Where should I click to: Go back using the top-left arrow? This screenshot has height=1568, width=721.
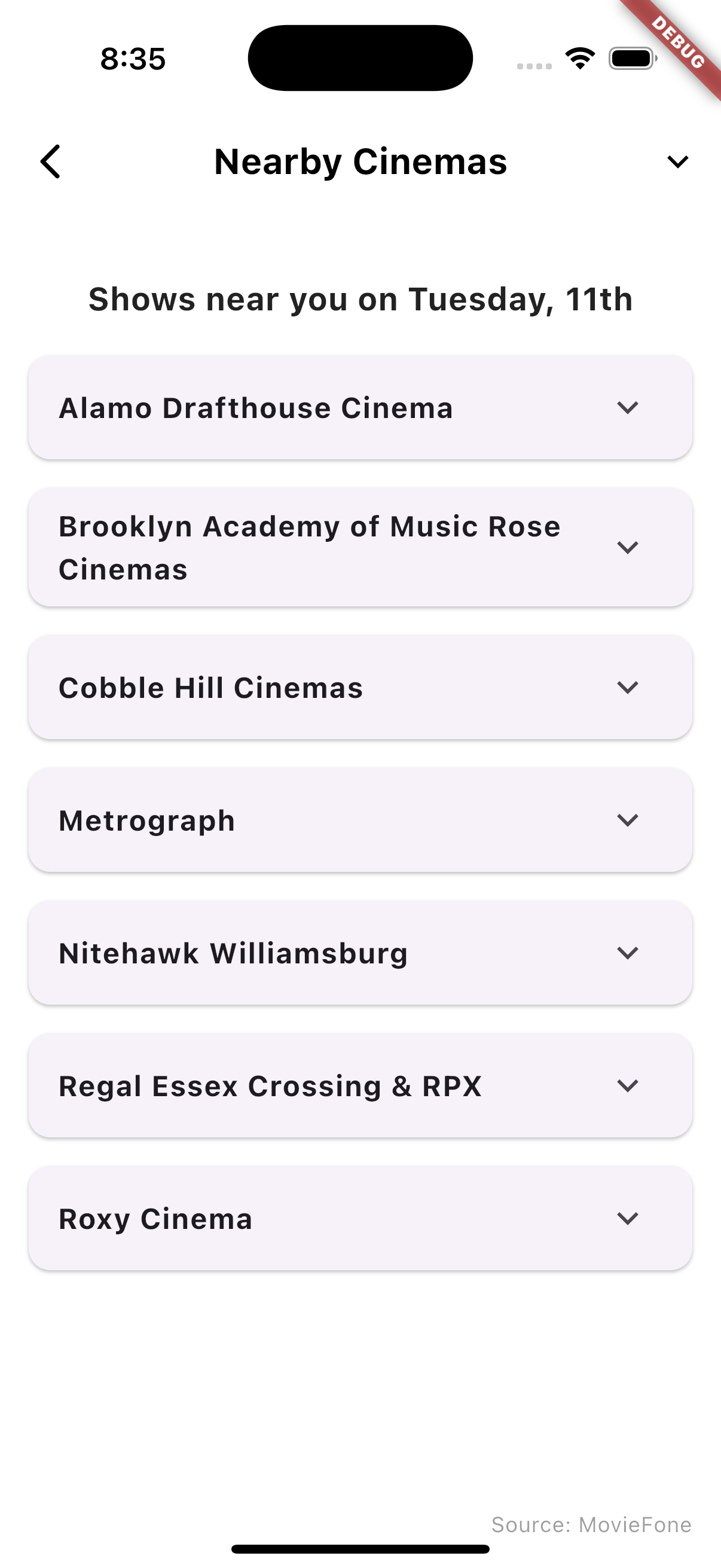(50, 161)
